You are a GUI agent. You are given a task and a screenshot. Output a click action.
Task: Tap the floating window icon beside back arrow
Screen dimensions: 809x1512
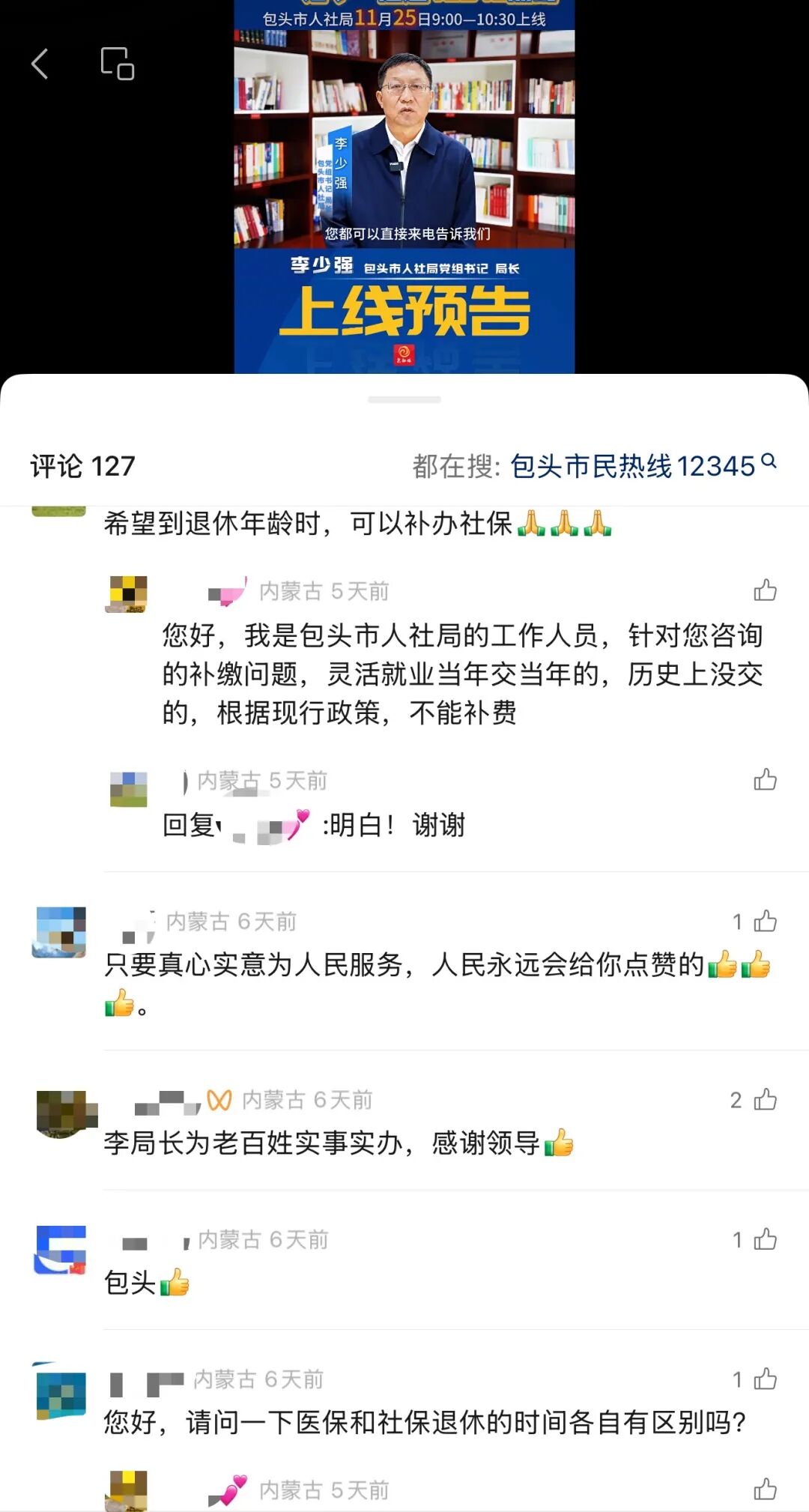(x=118, y=64)
